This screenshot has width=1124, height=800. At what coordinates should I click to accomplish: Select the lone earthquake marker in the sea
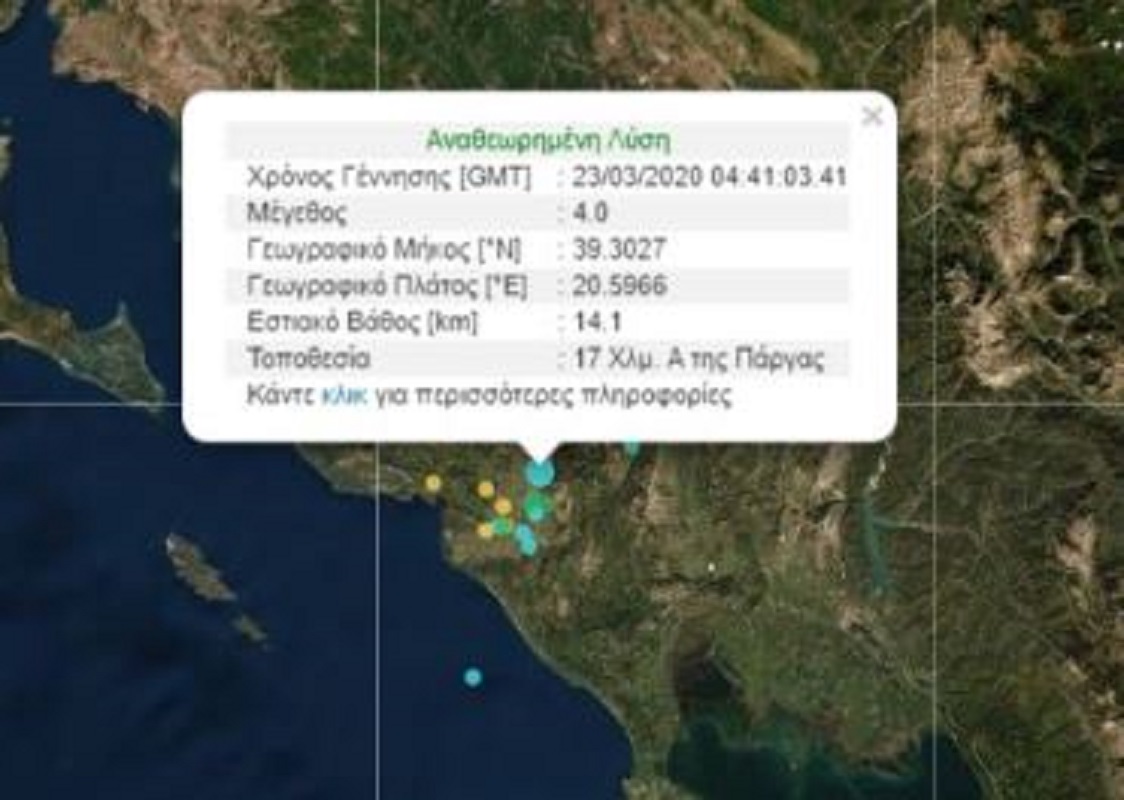pyautogui.click(x=473, y=677)
